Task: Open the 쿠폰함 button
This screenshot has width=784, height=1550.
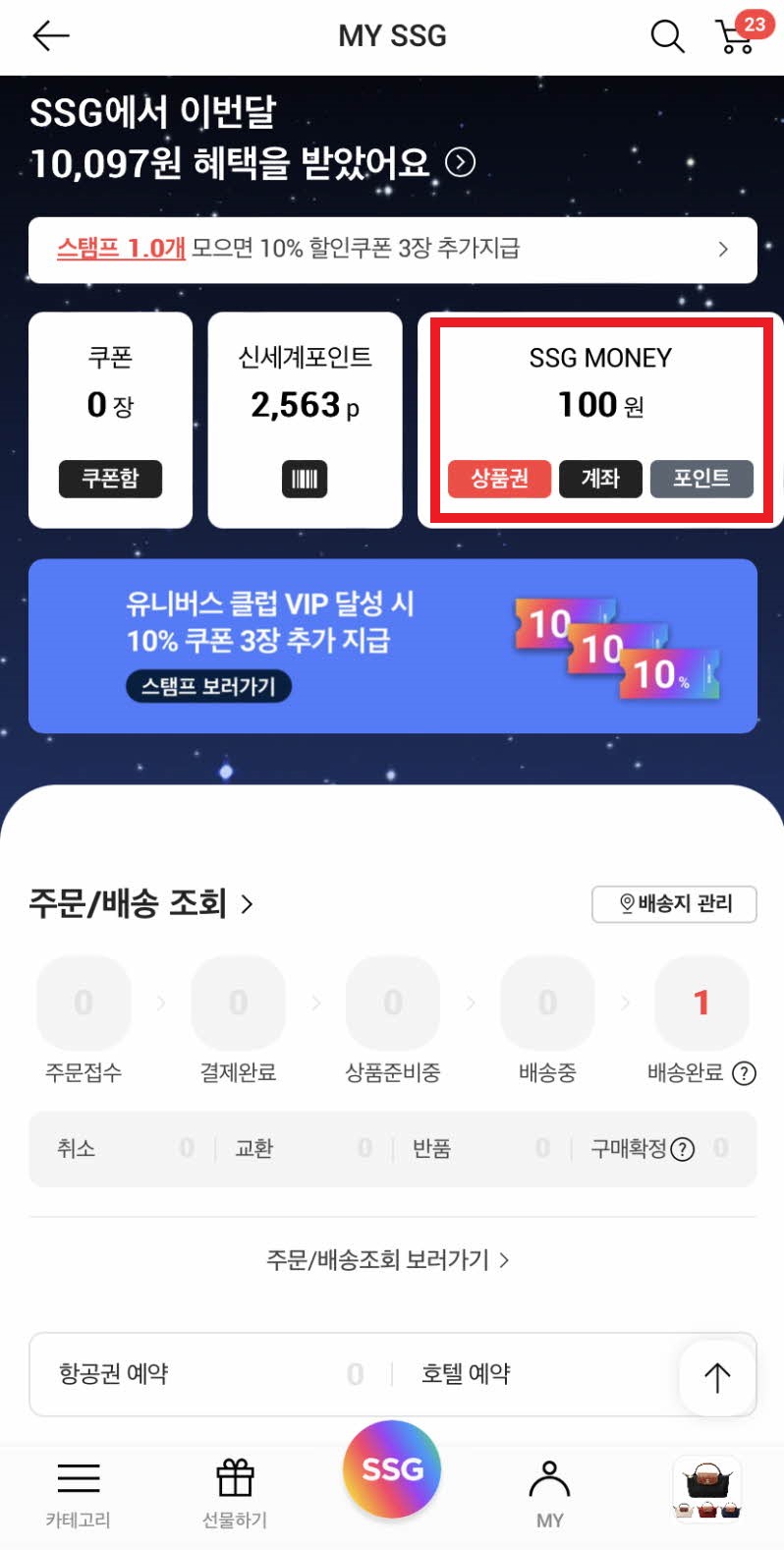Action: click(110, 479)
